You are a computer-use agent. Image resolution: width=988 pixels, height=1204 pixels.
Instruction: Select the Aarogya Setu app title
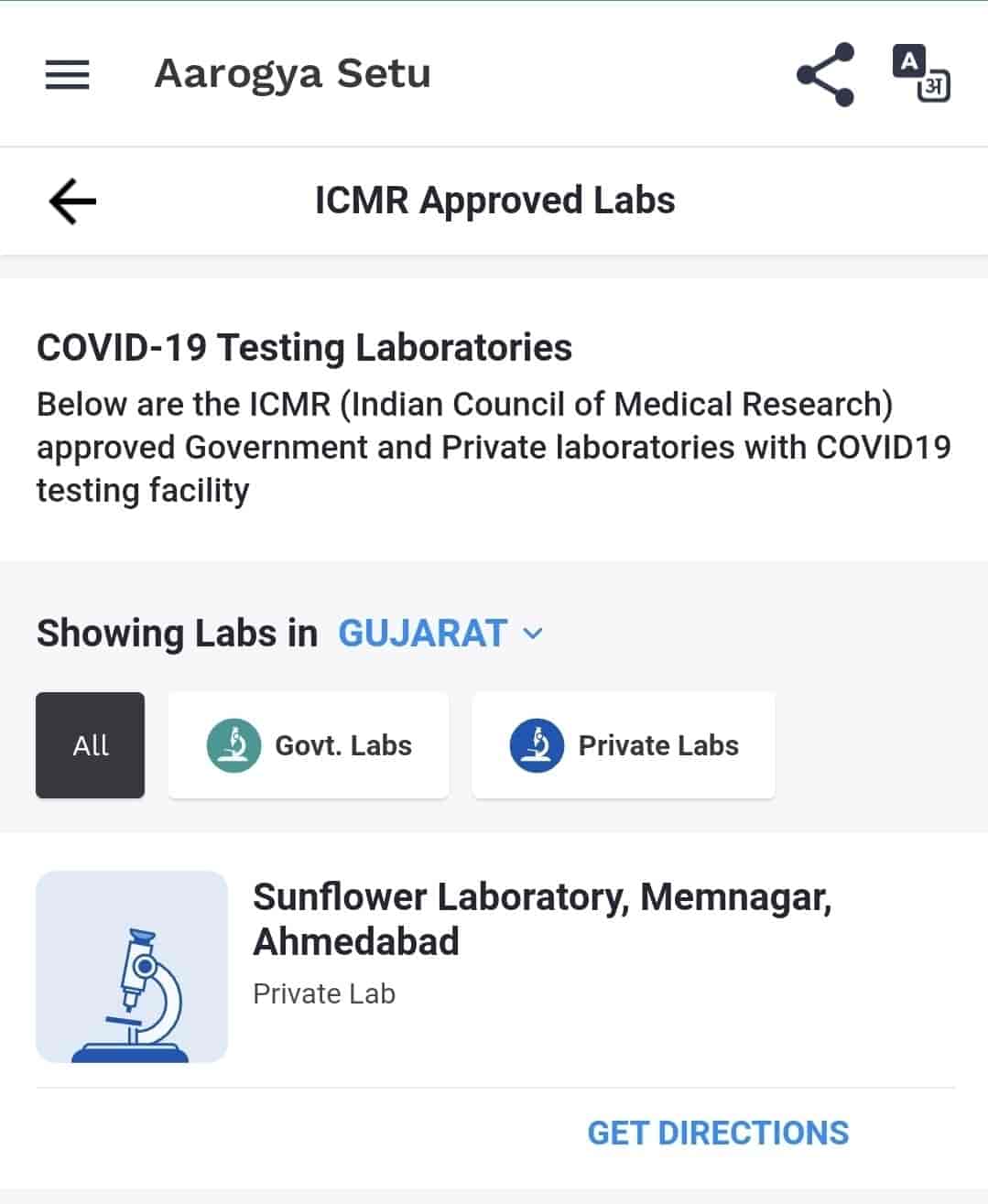coord(293,73)
